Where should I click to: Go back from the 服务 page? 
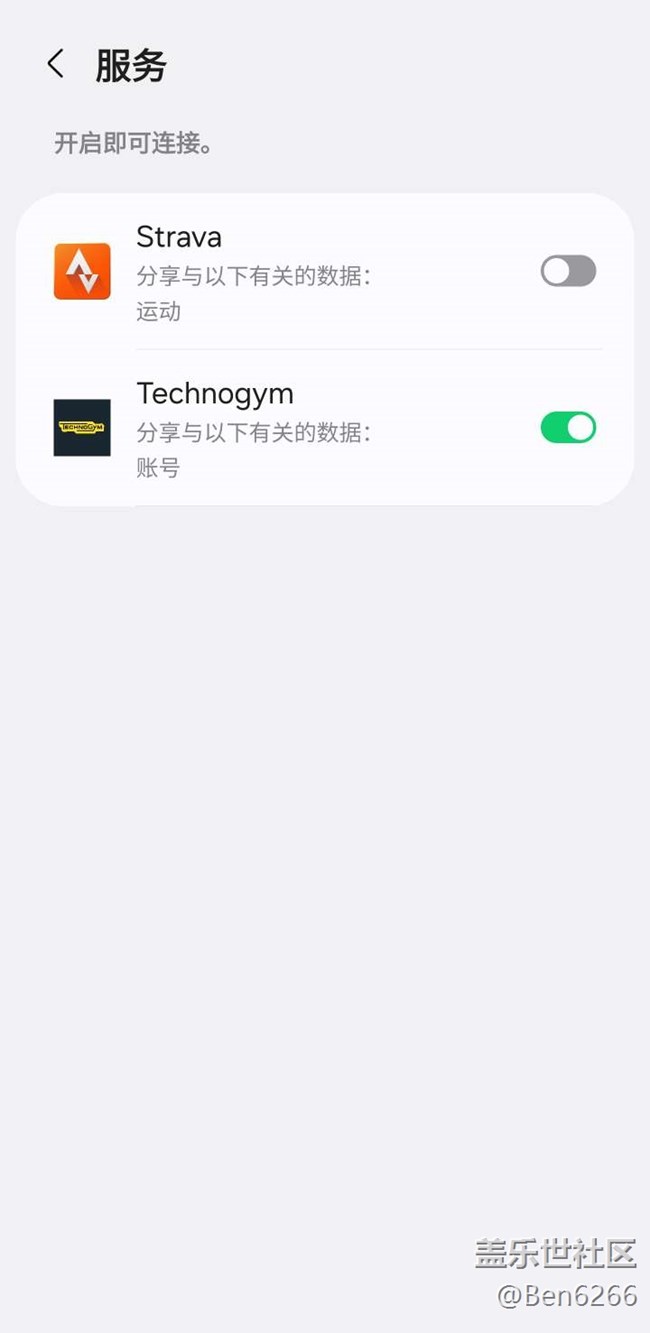coord(56,64)
